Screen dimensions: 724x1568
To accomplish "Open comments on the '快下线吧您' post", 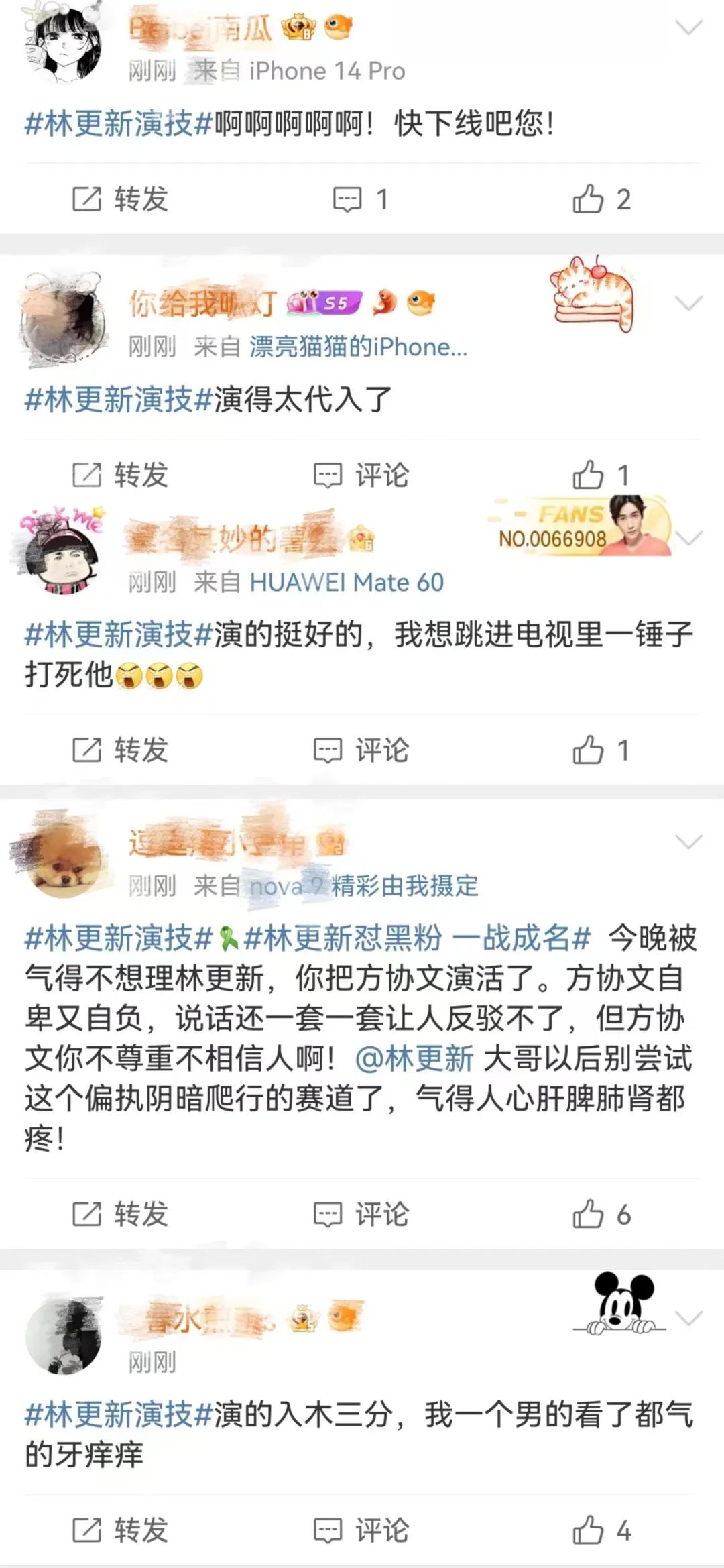I will click(x=361, y=199).
